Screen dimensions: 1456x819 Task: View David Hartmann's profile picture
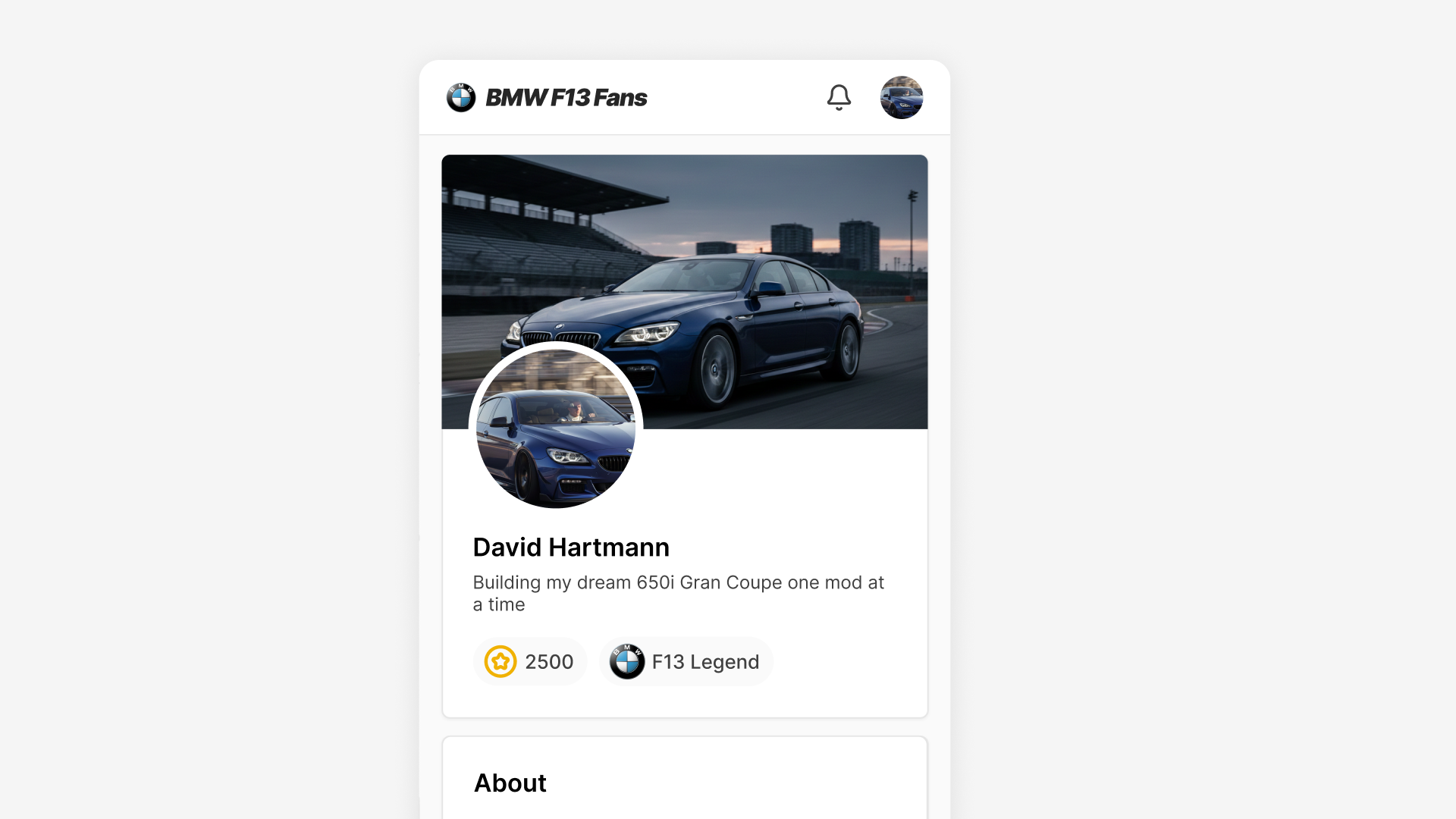click(556, 428)
